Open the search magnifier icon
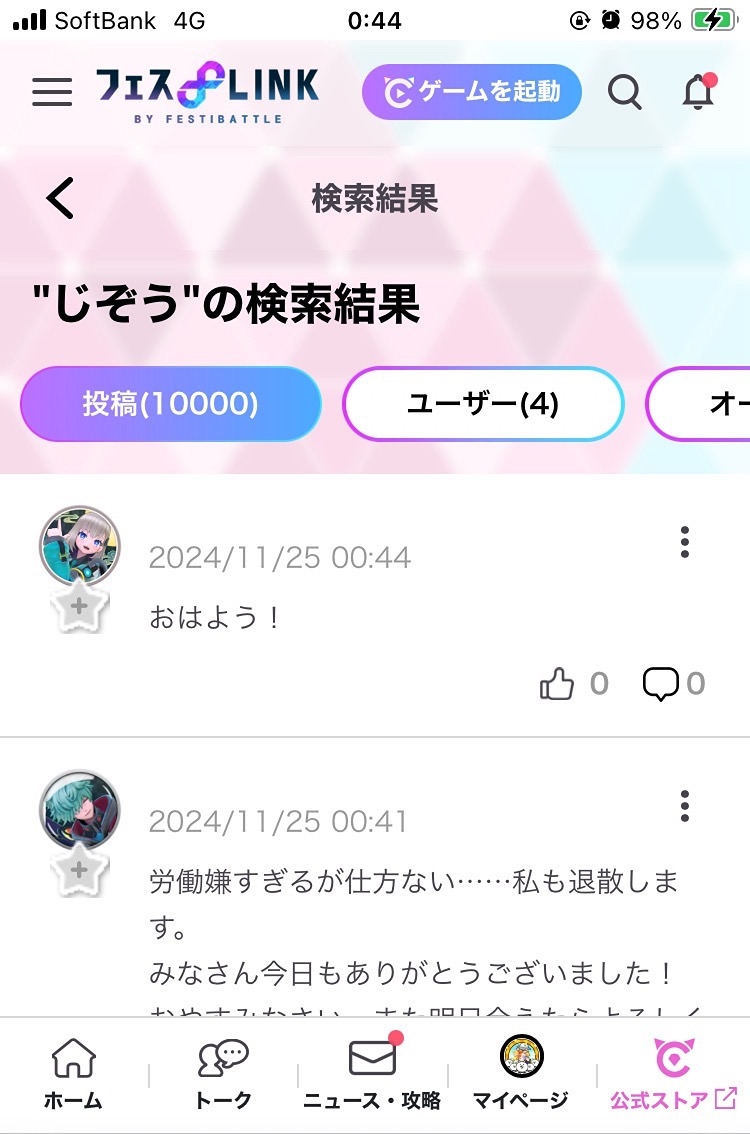The height and width of the screenshot is (1134, 750). pos(625,92)
